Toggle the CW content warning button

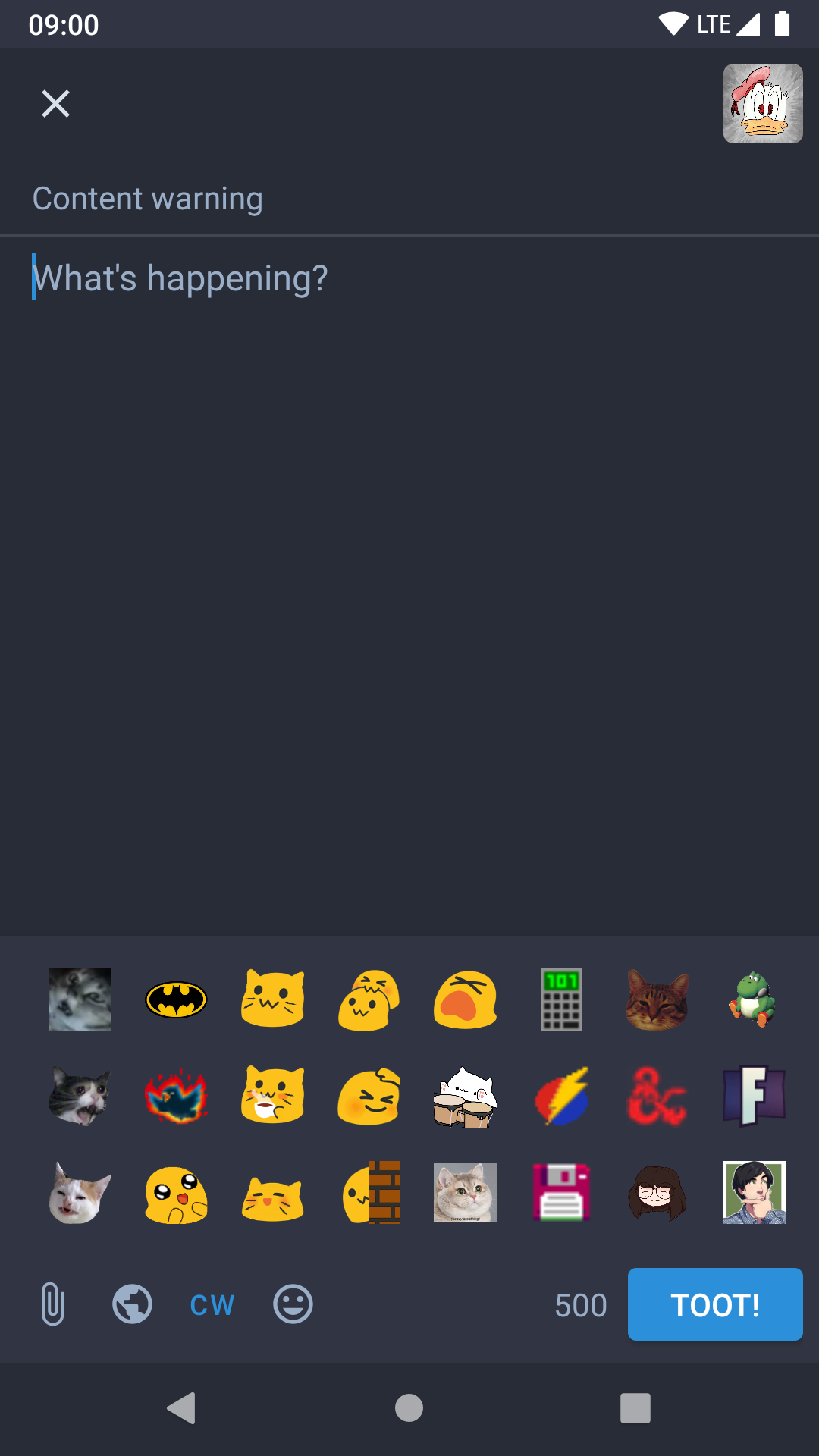click(212, 1304)
